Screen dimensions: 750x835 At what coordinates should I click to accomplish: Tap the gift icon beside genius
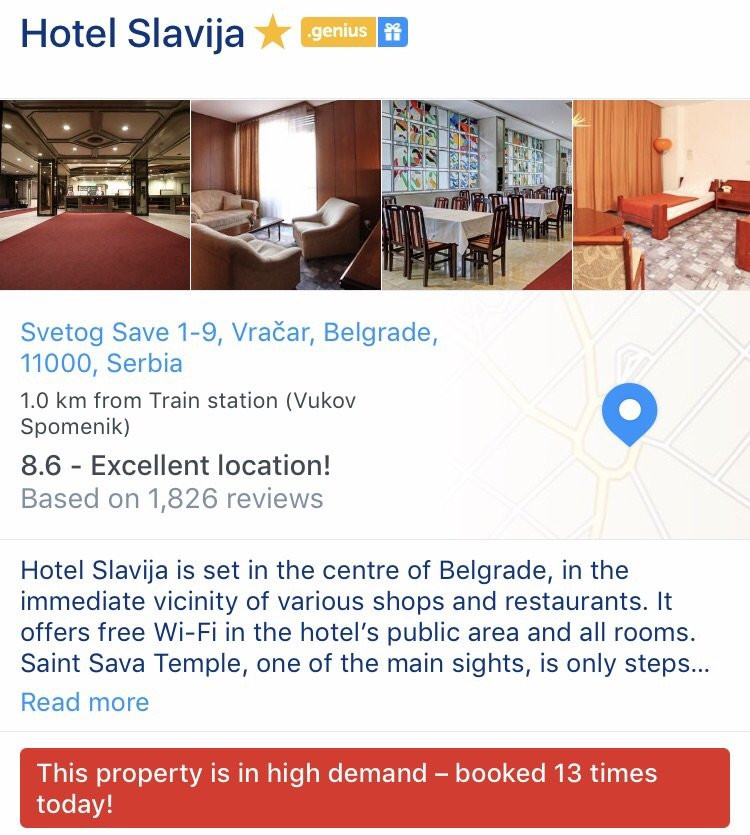tap(393, 32)
